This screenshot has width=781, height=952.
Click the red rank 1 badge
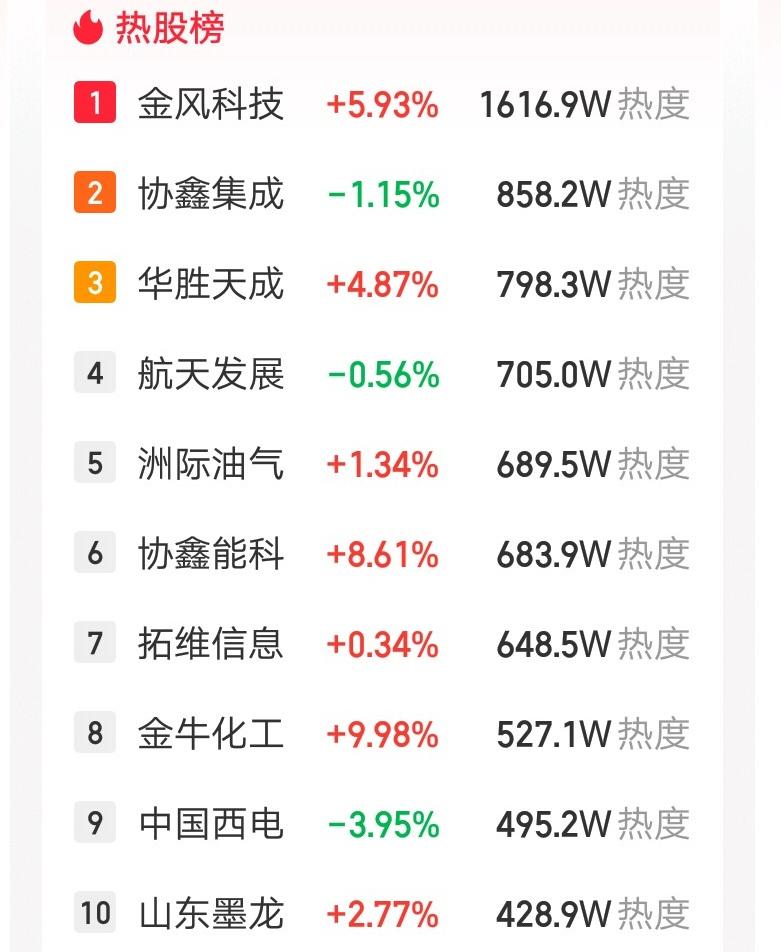point(96,103)
